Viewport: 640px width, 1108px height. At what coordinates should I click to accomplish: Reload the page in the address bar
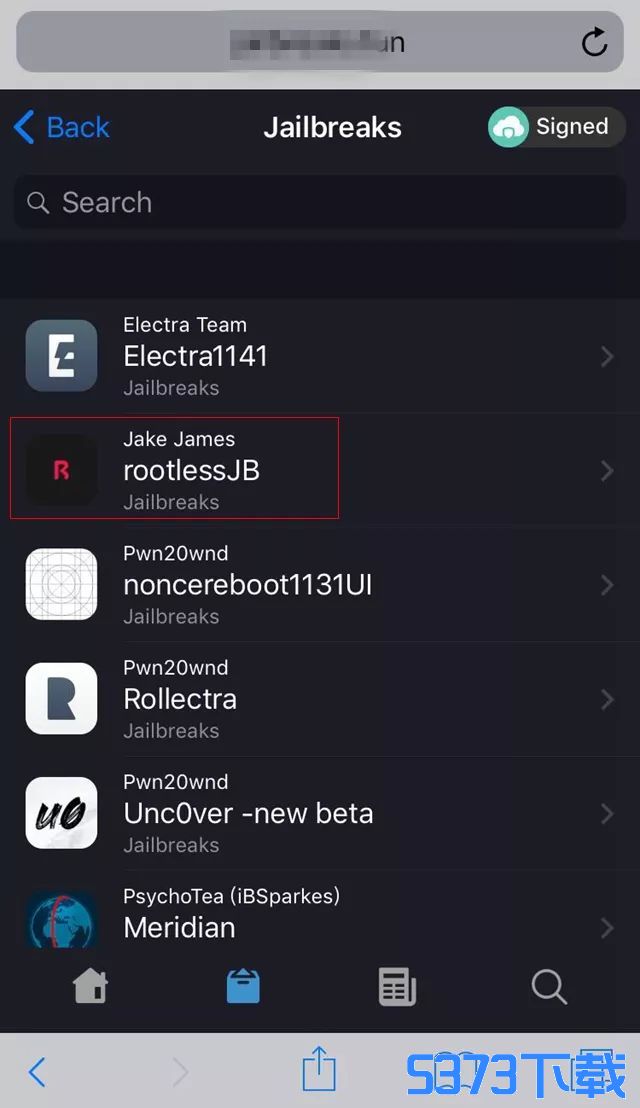tap(594, 42)
